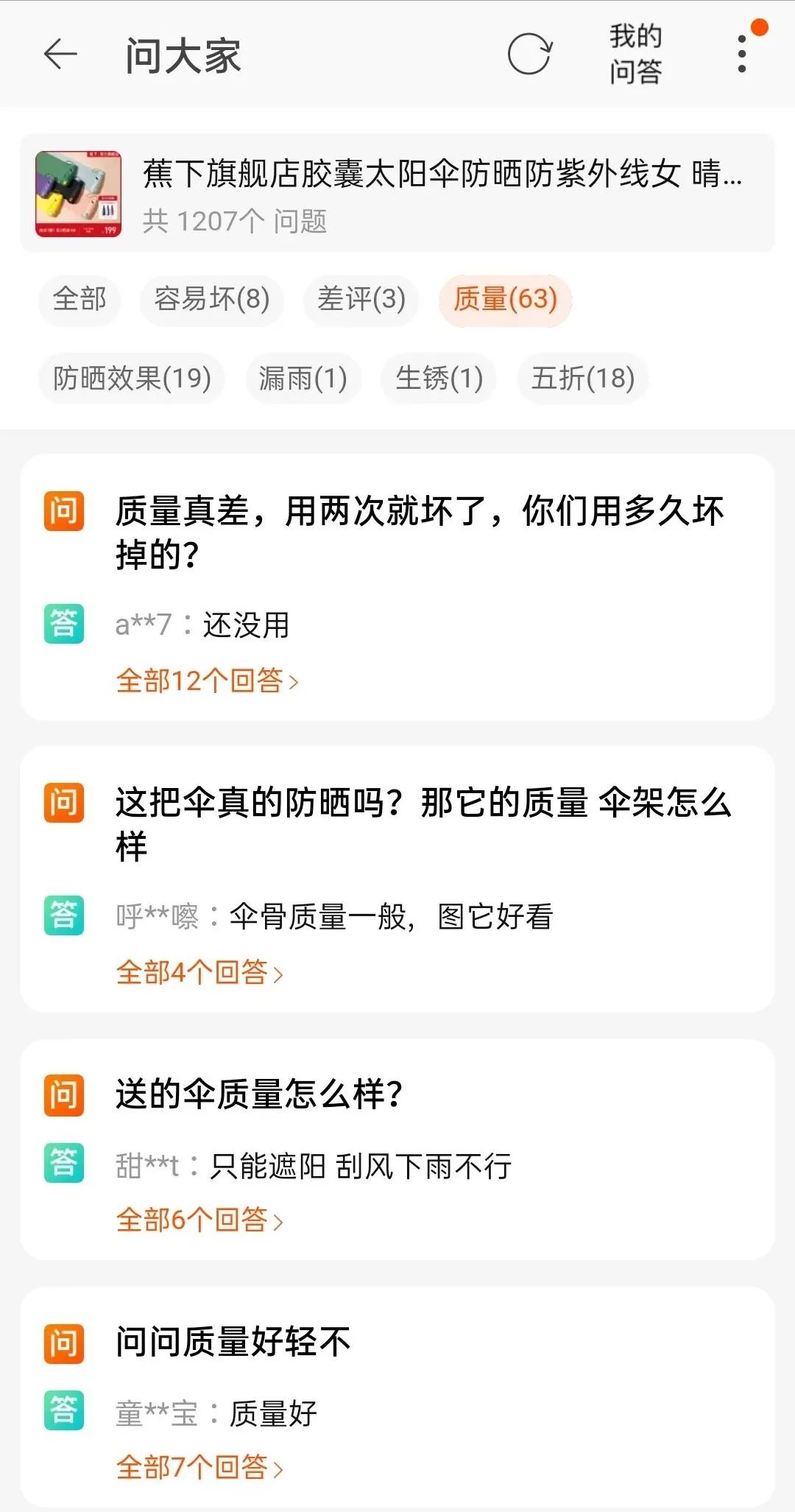View 全部7个回答 on quality and weight
This screenshot has width=795, height=1512.
(x=199, y=1467)
